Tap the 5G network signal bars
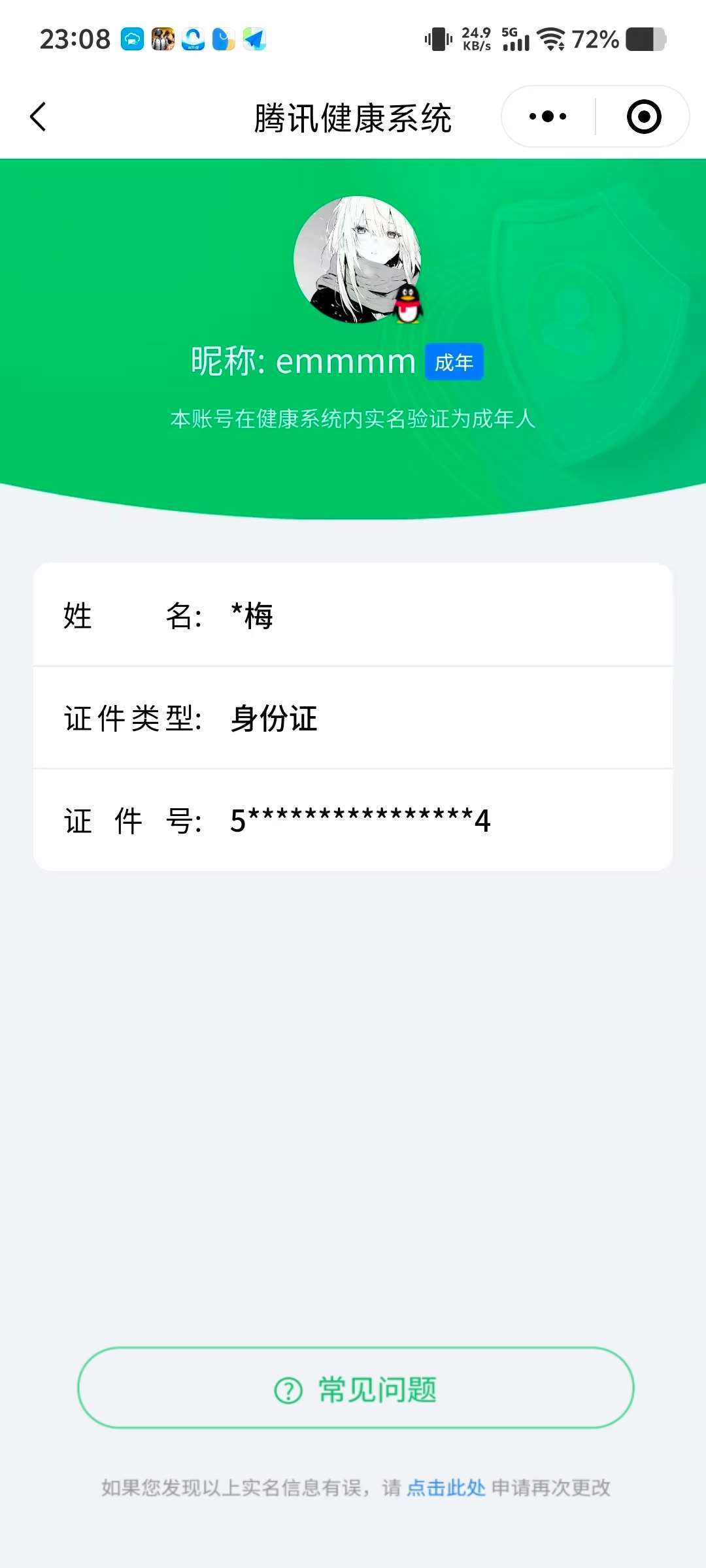Image resolution: width=706 pixels, height=1568 pixels. coord(516,41)
